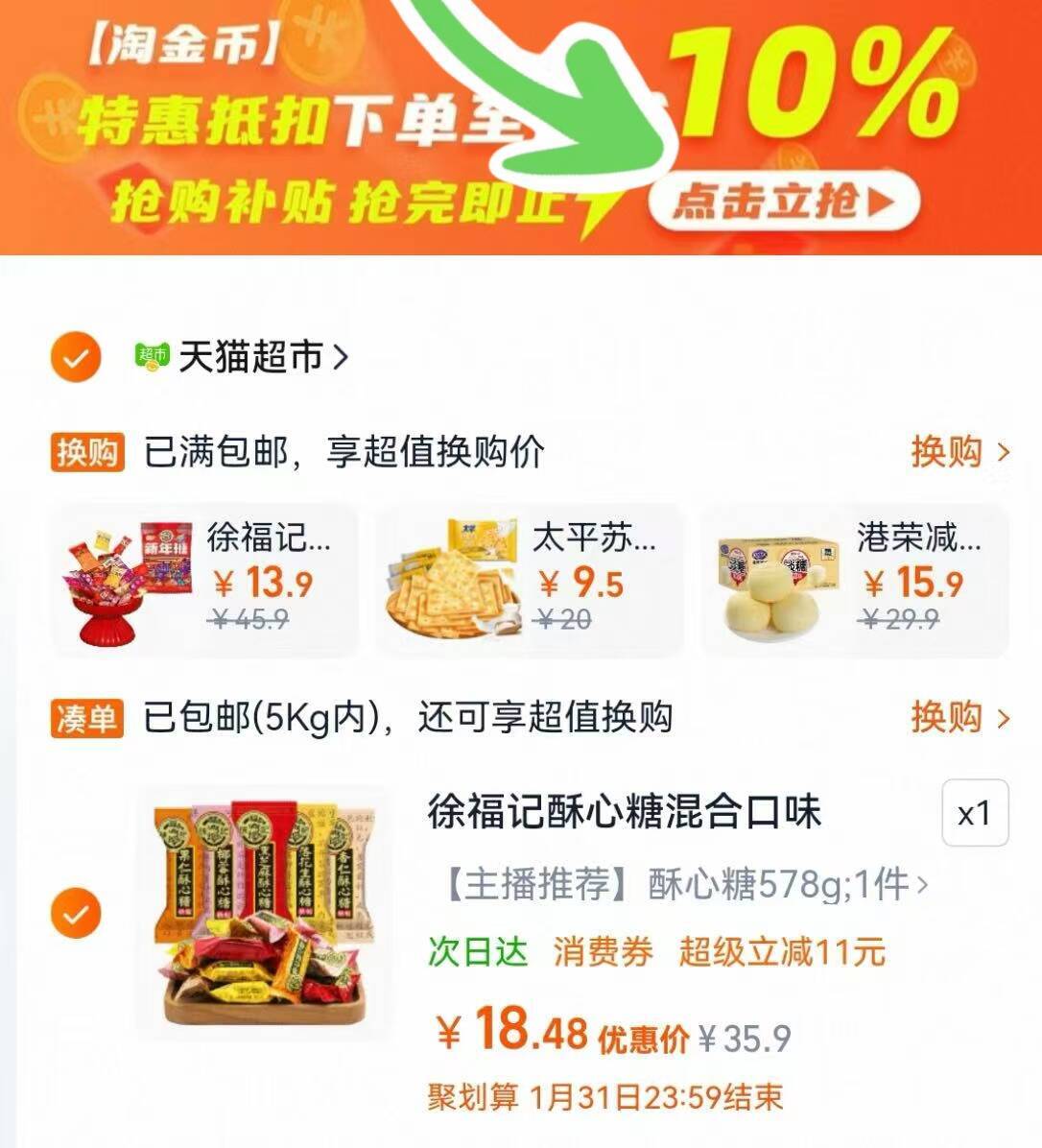Screen dimensions: 1042x1148
Task: Uncheck the 天猫超市 store checkbox
Action: pyautogui.click(x=76, y=357)
